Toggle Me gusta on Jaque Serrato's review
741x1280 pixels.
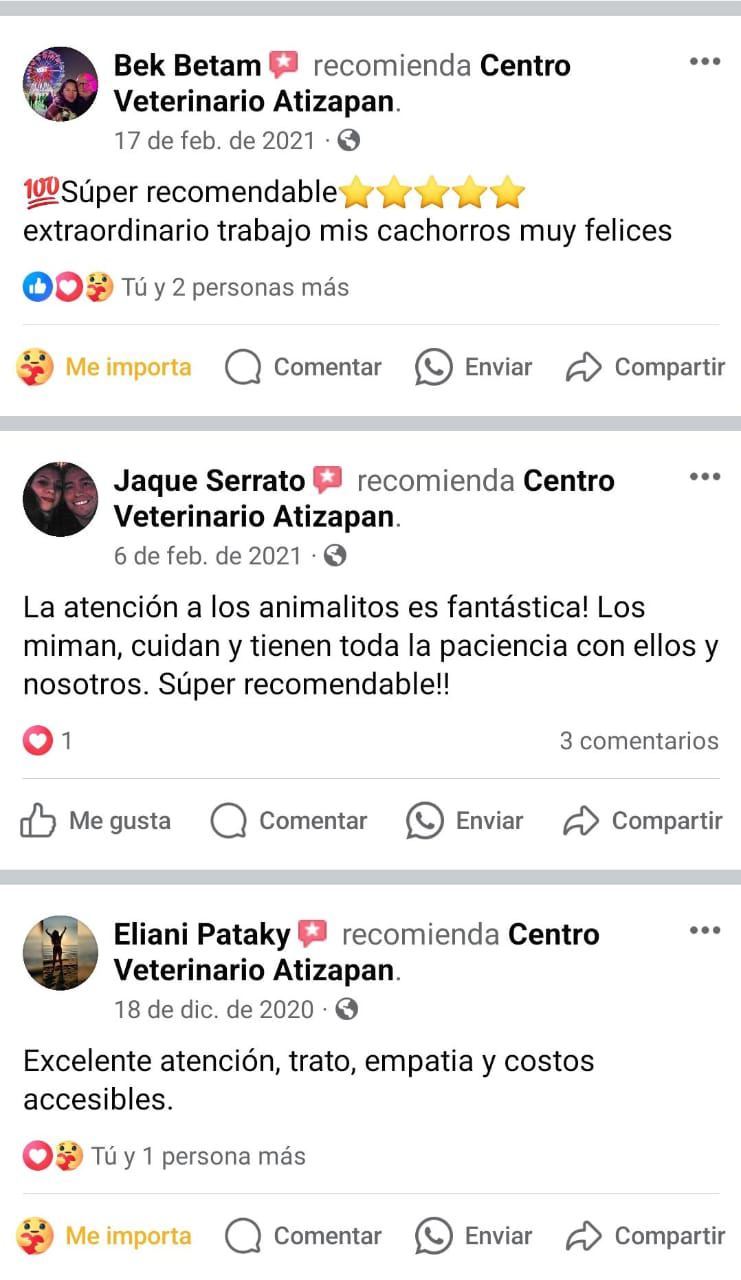click(x=96, y=820)
